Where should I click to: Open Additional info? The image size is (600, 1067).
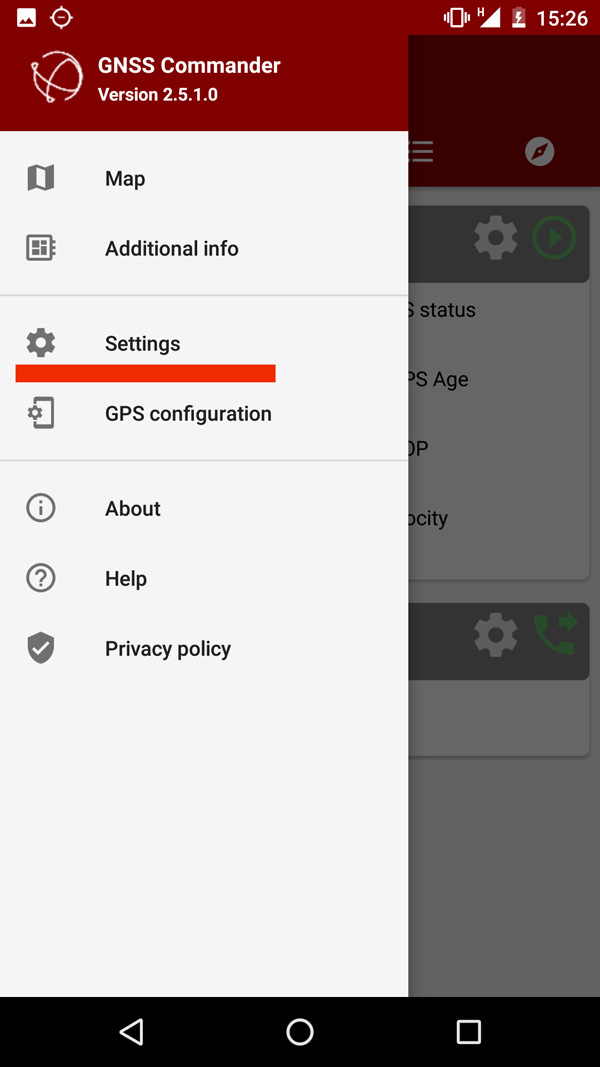(204, 248)
